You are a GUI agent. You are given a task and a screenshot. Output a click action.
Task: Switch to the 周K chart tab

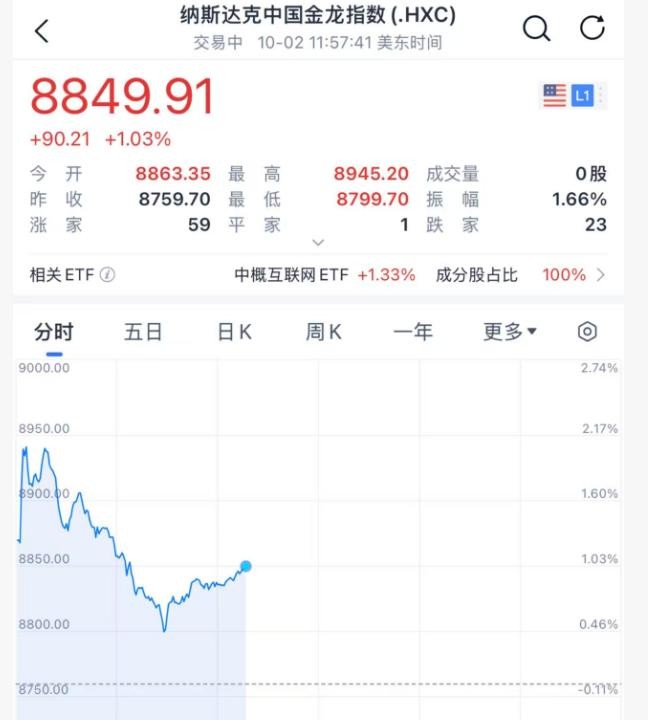323,332
